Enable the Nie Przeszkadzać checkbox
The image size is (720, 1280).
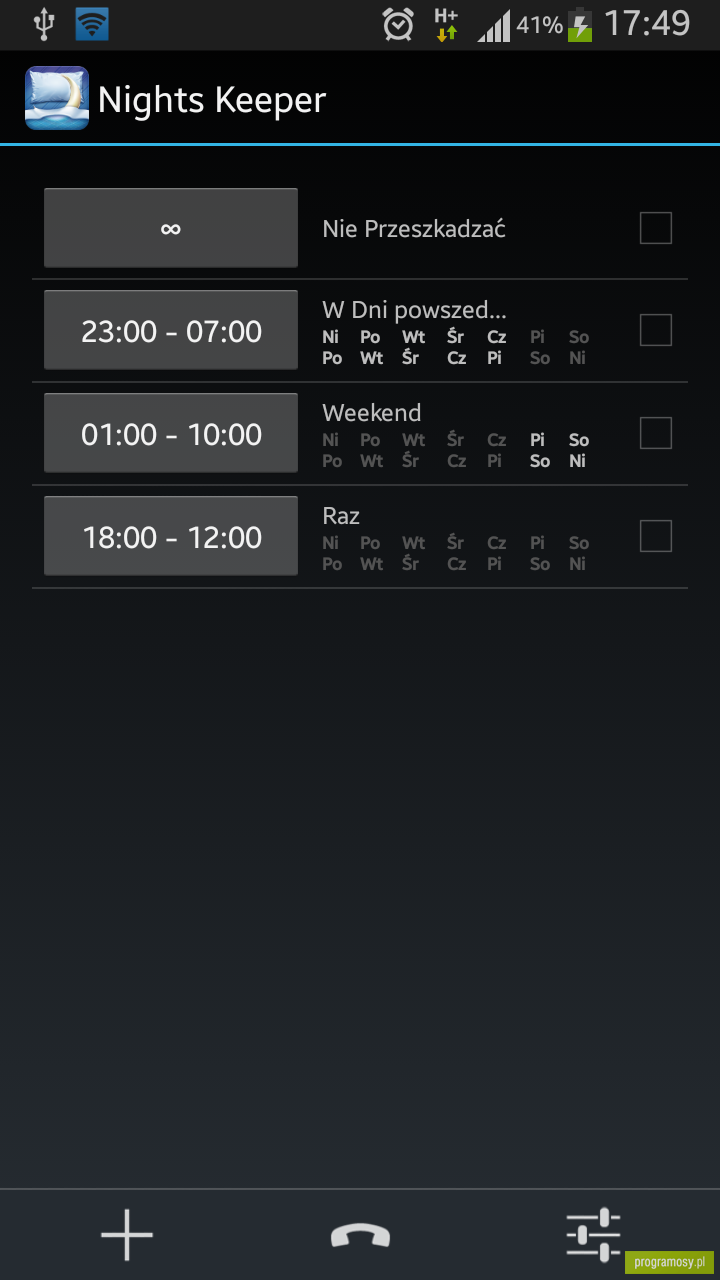[x=656, y=228]
